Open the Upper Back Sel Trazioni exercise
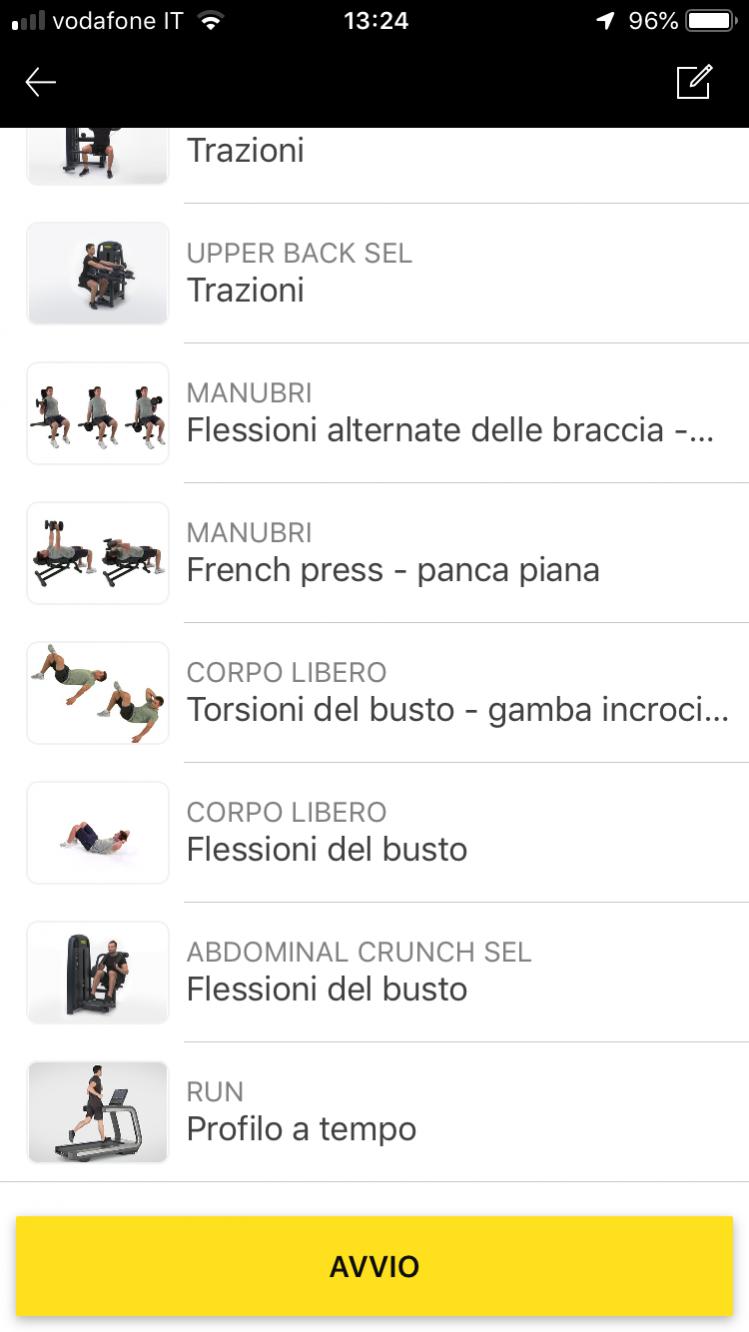Image resolution: width=749 pixels, height=1332 pixels. [x=374, y=273]
